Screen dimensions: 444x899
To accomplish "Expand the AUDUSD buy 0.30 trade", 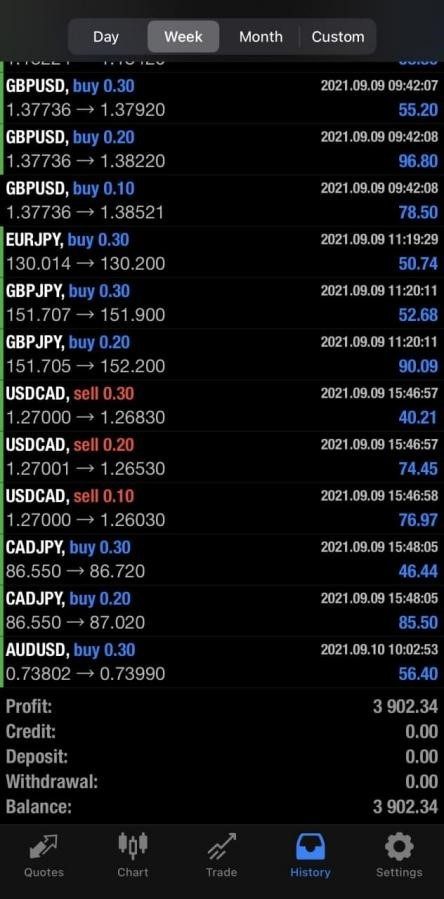I will point(222,662).
